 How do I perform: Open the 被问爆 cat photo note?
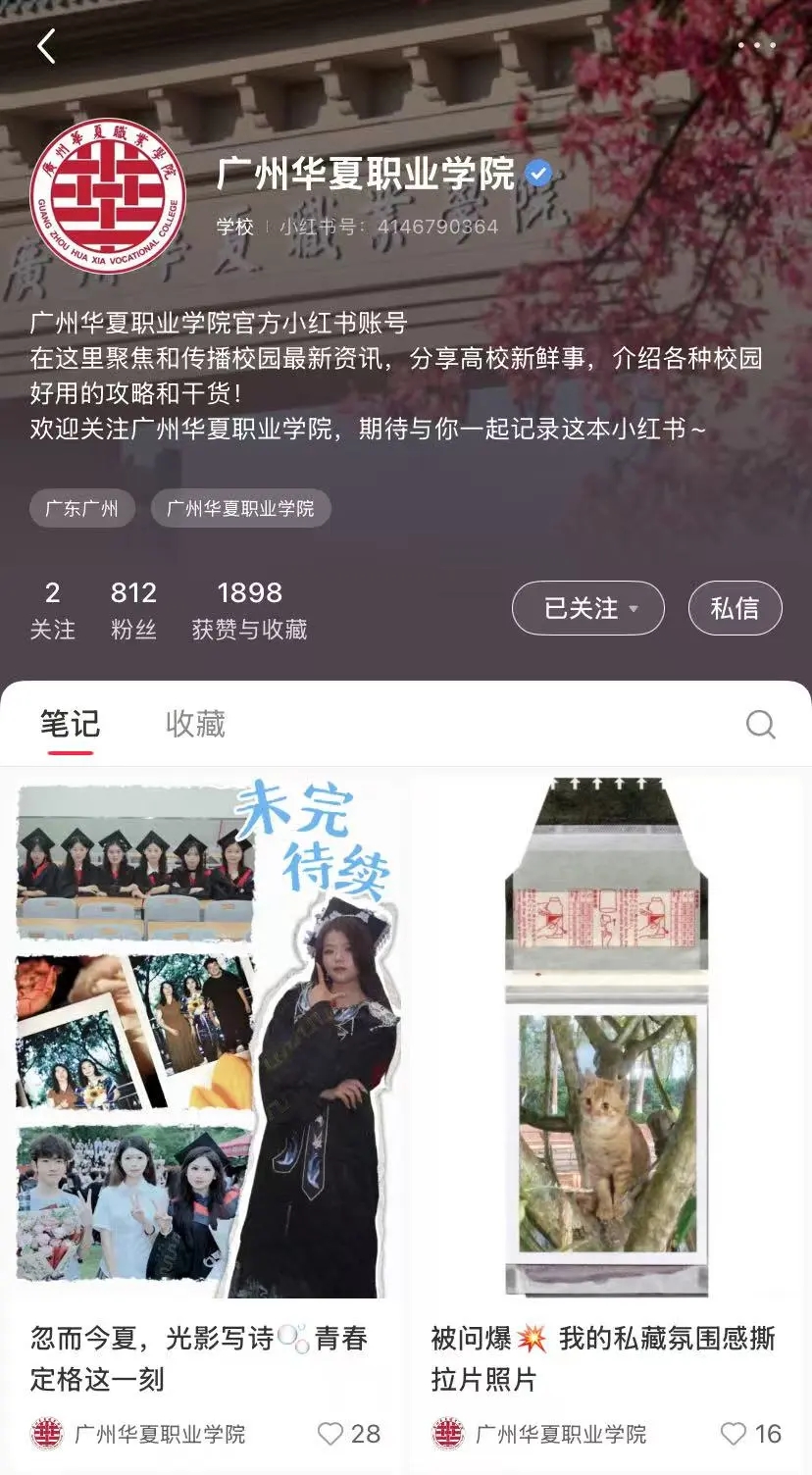coord(605,1040)
